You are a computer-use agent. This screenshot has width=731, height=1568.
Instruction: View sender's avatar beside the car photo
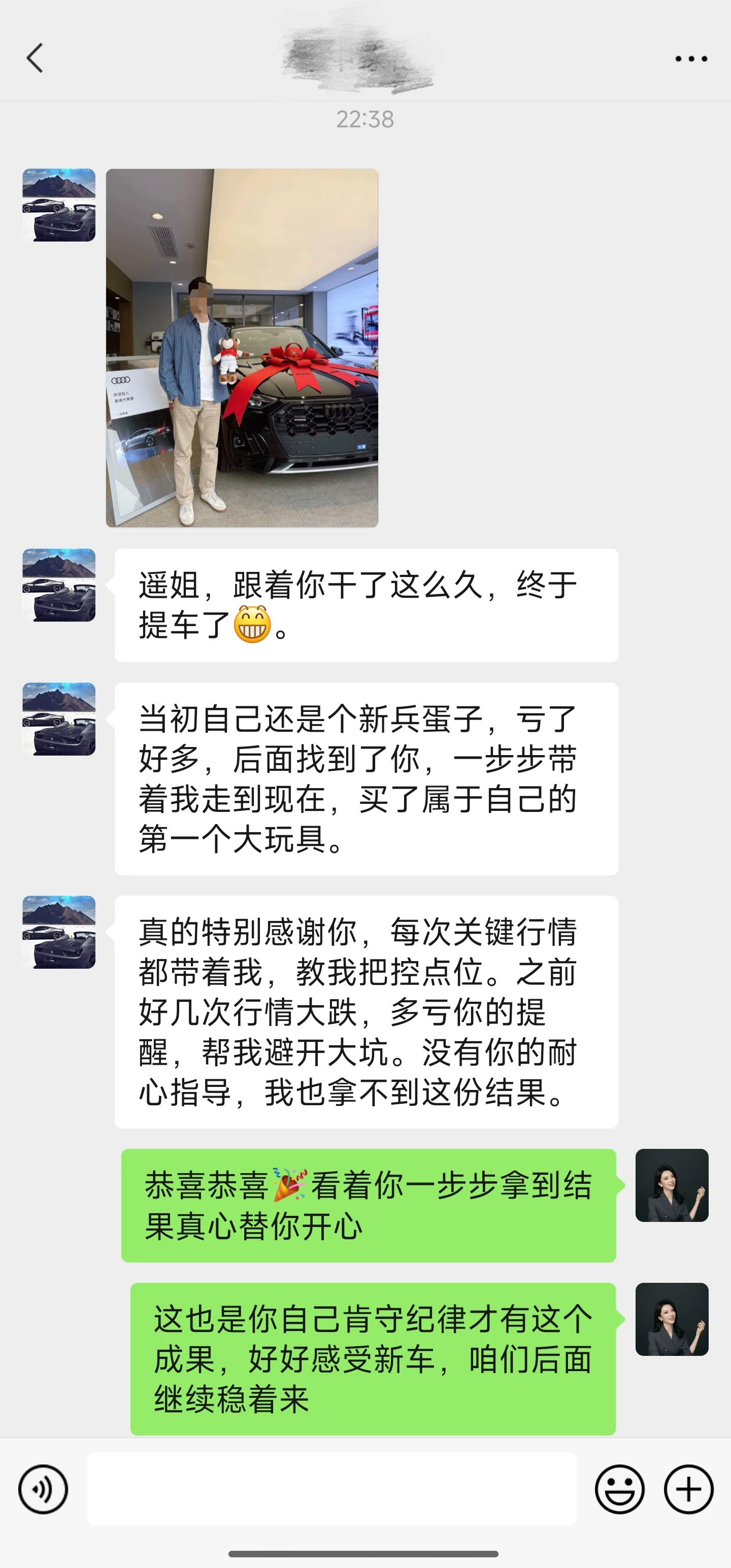(59, 205)
